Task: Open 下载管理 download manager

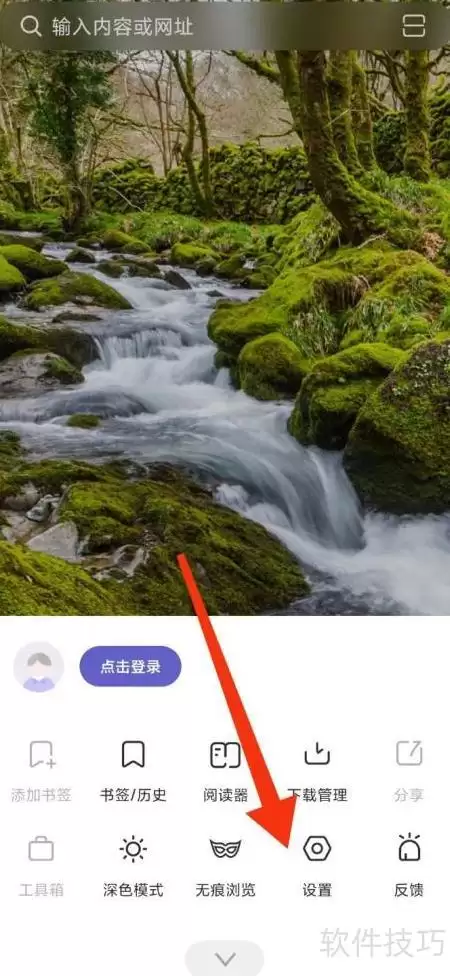Action: click(x=317, y=771)
